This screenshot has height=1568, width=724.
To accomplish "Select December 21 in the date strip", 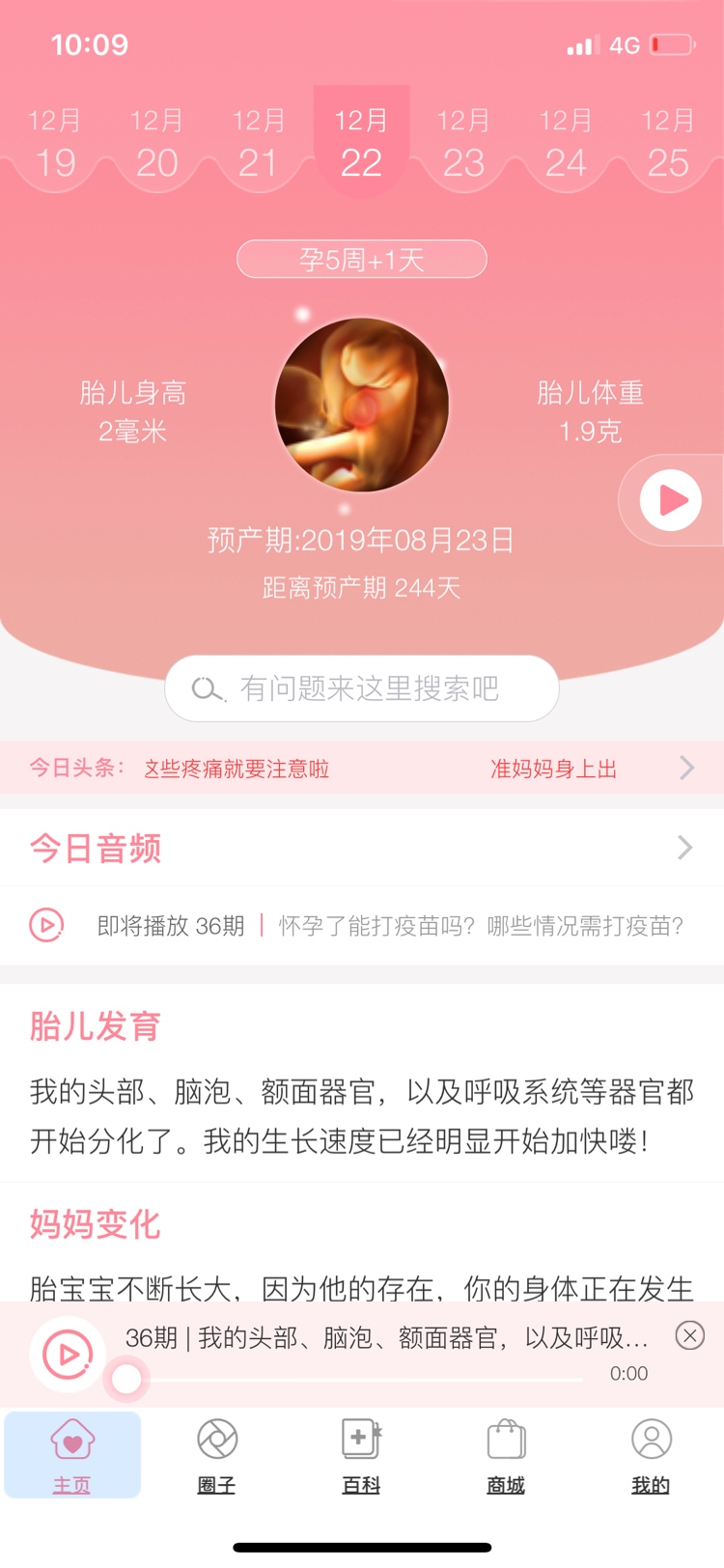I will coord(259,144).
